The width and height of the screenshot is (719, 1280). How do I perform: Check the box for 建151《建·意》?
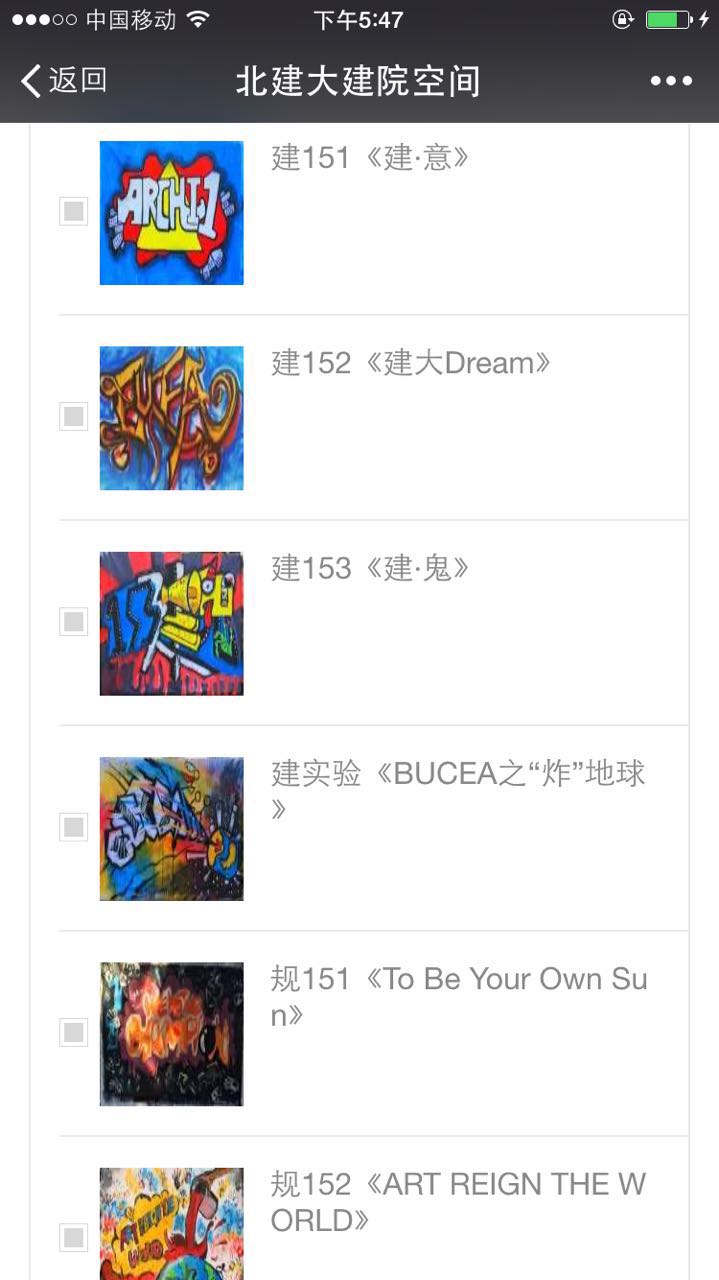[73, 211]
